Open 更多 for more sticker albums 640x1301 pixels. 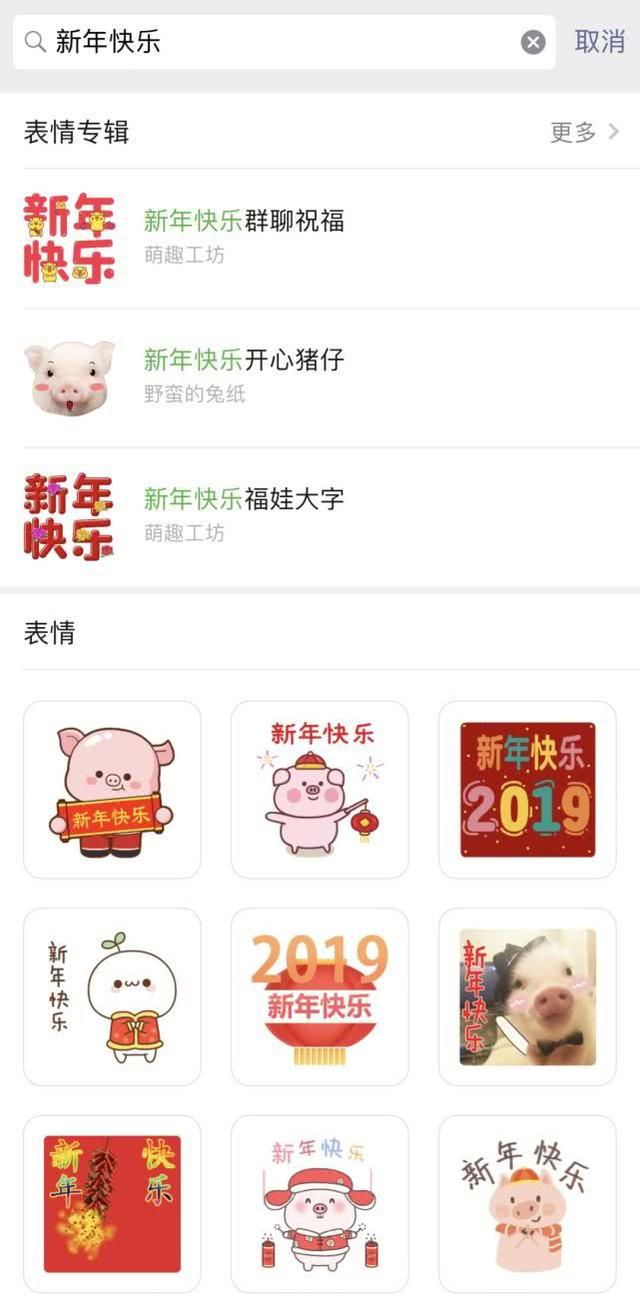(x=585, y=132)
